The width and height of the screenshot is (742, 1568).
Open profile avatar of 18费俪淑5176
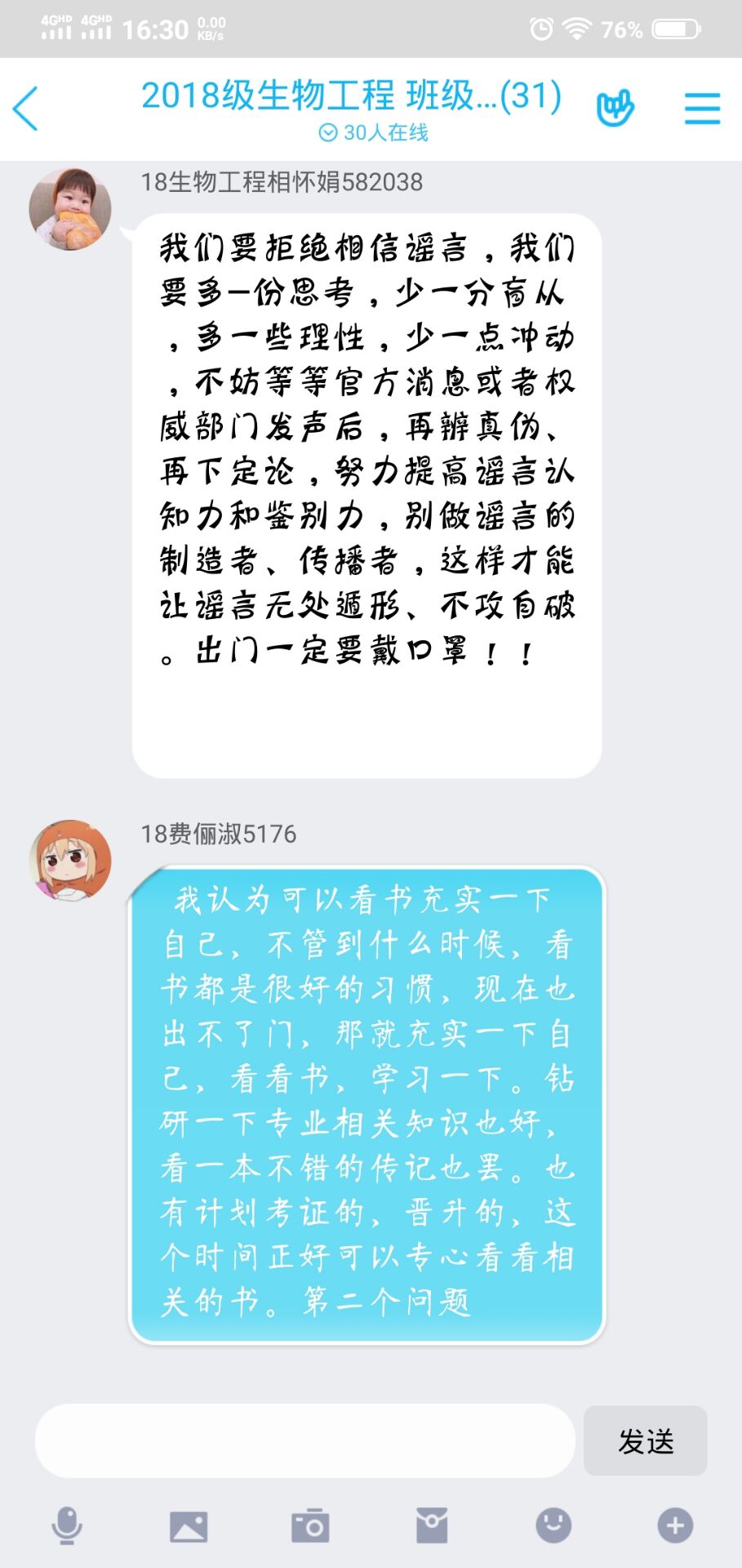click(69, 861)
